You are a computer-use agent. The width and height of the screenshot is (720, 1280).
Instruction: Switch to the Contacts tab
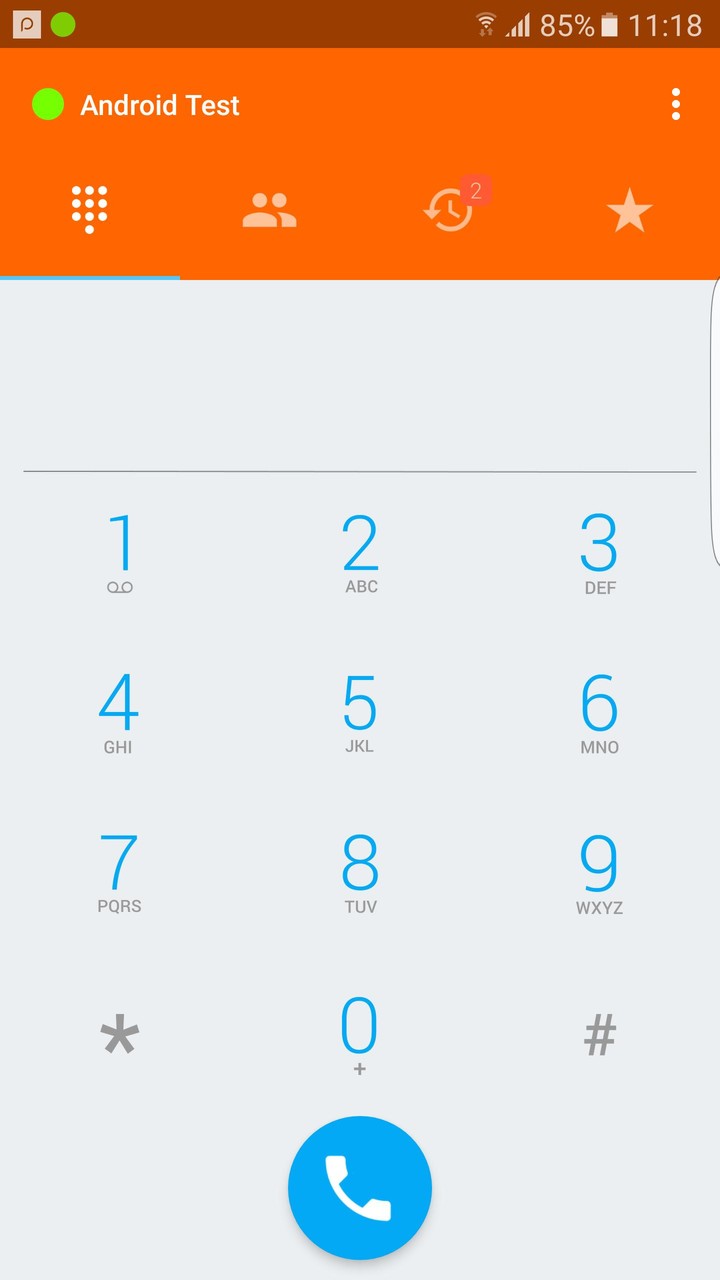269,208
